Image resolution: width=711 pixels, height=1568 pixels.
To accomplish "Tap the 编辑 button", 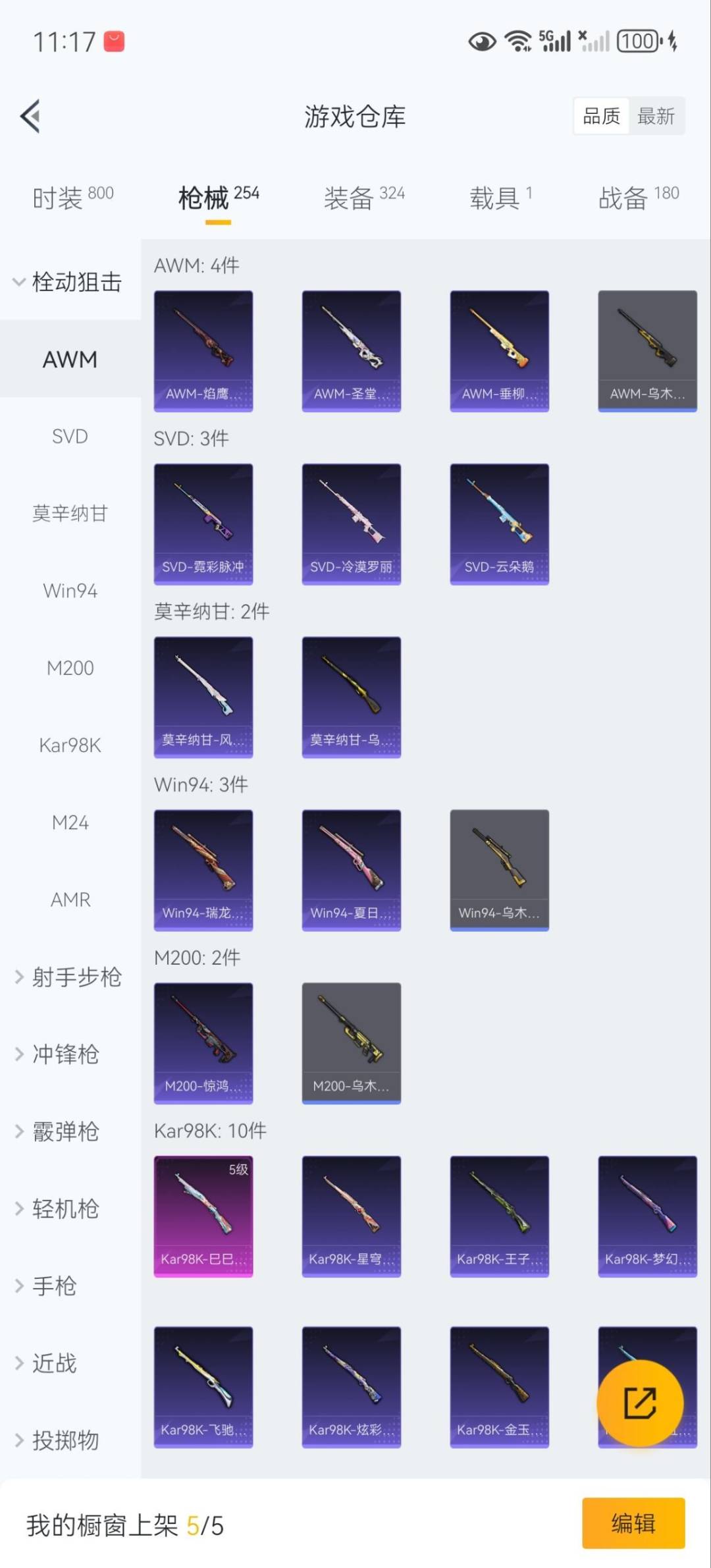I will coord(634,1525).
